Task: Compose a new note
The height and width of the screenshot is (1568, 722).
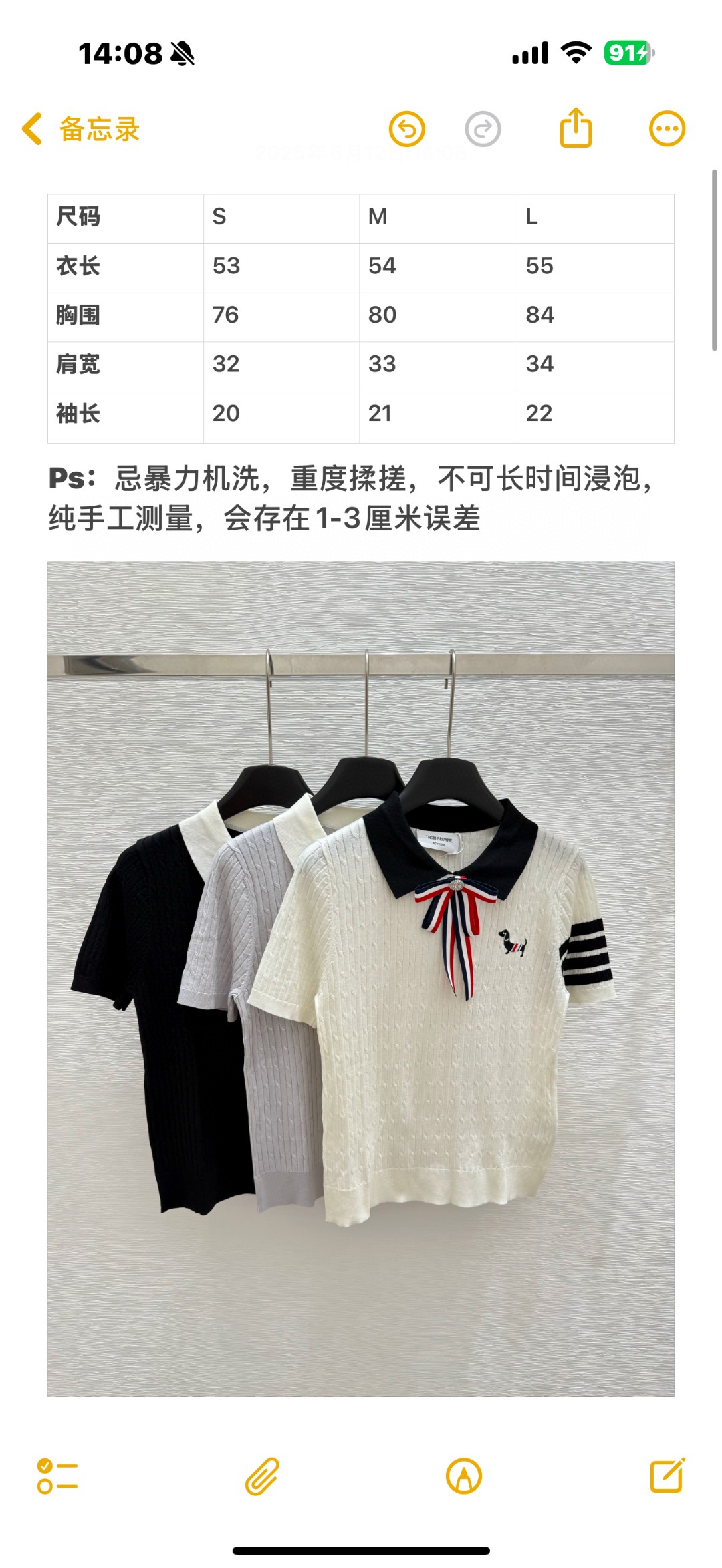Action: [x=667, y=1476]
